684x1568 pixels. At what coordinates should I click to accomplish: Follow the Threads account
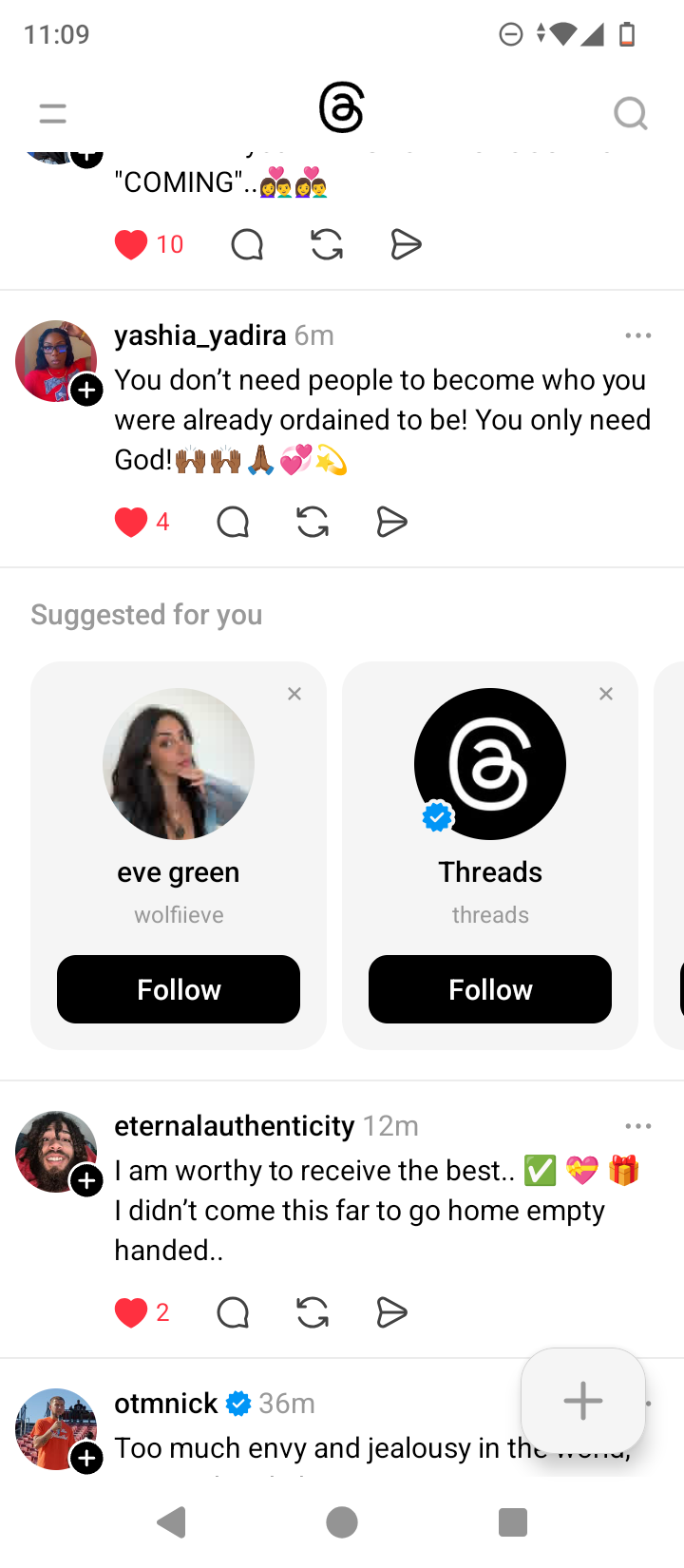(x=490, y=989)
